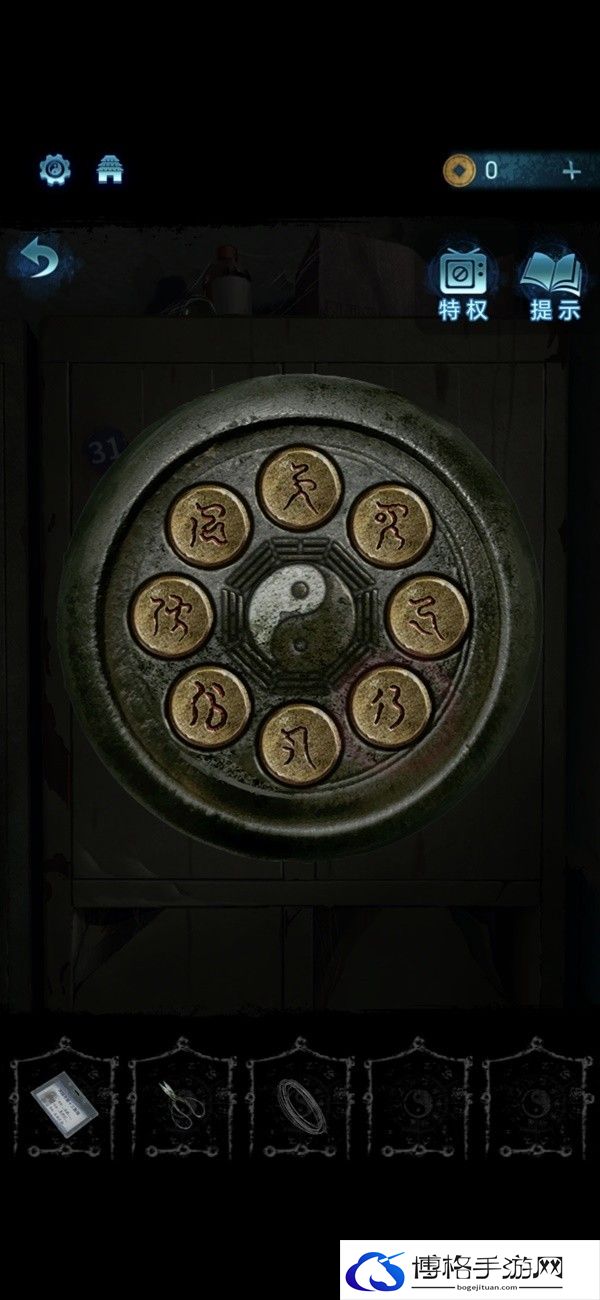Tap the lower-right rune coin
The height and width of the screenshot is (1300, 600).
pyautogui.click(x=391, y=707)
